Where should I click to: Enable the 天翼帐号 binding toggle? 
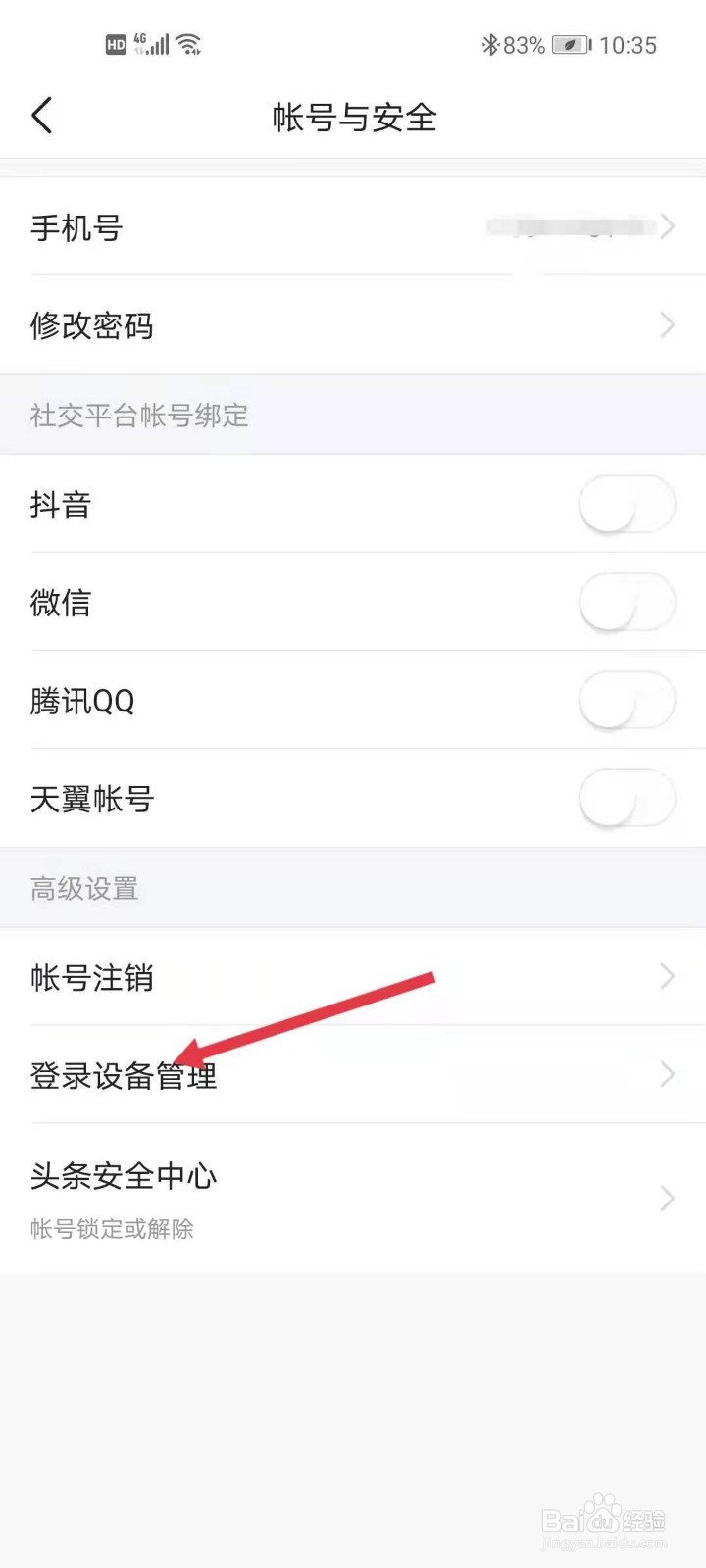click(627, 800)
